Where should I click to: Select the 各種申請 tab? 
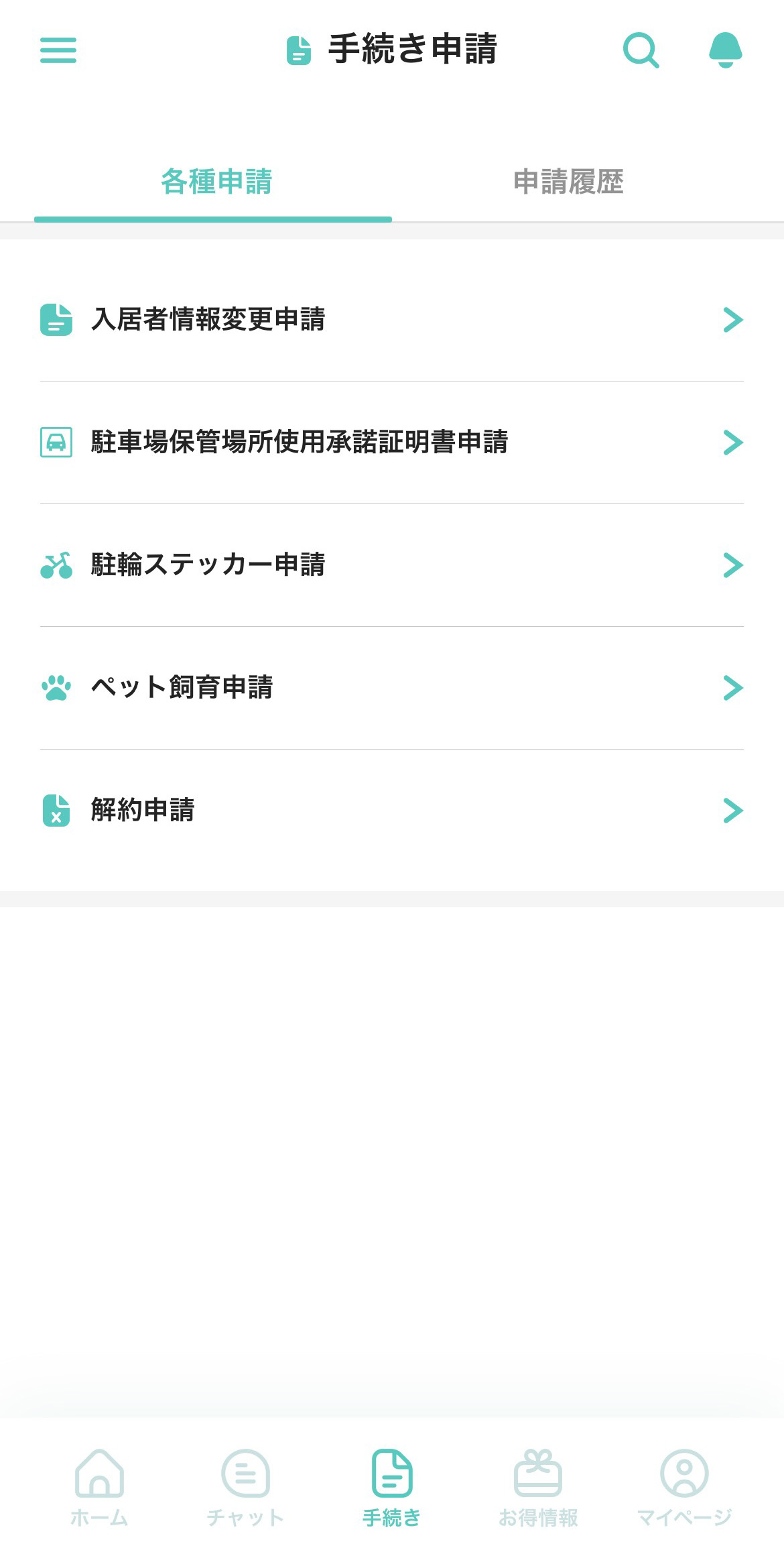click(x=216, y=182)
